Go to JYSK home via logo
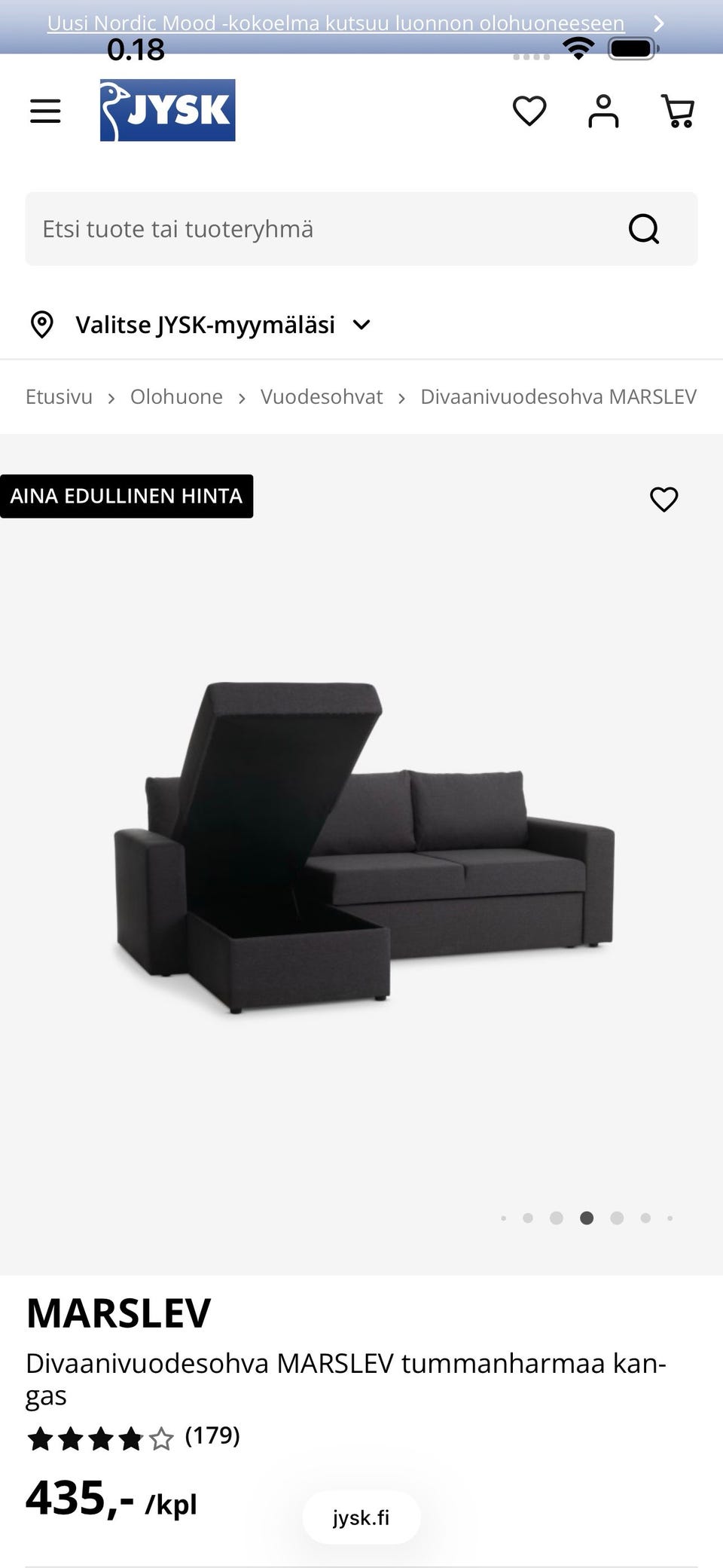Image resolution: width=723 pixels, height=1568 pixels. (x=167, y=111)
